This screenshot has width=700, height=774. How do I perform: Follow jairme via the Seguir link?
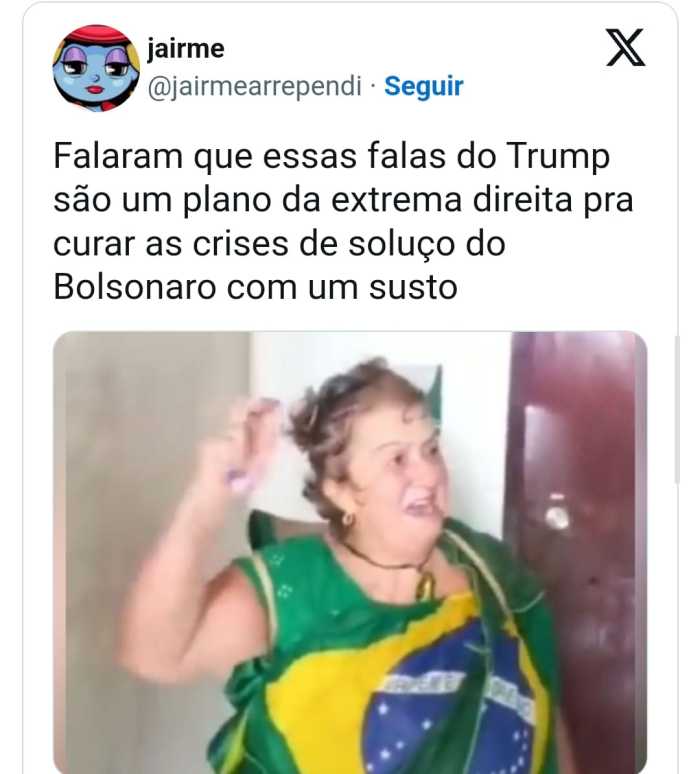click(x=424, y=87)
